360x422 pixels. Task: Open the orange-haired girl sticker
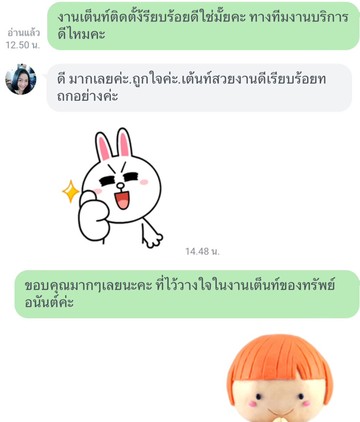click(280, 378)
